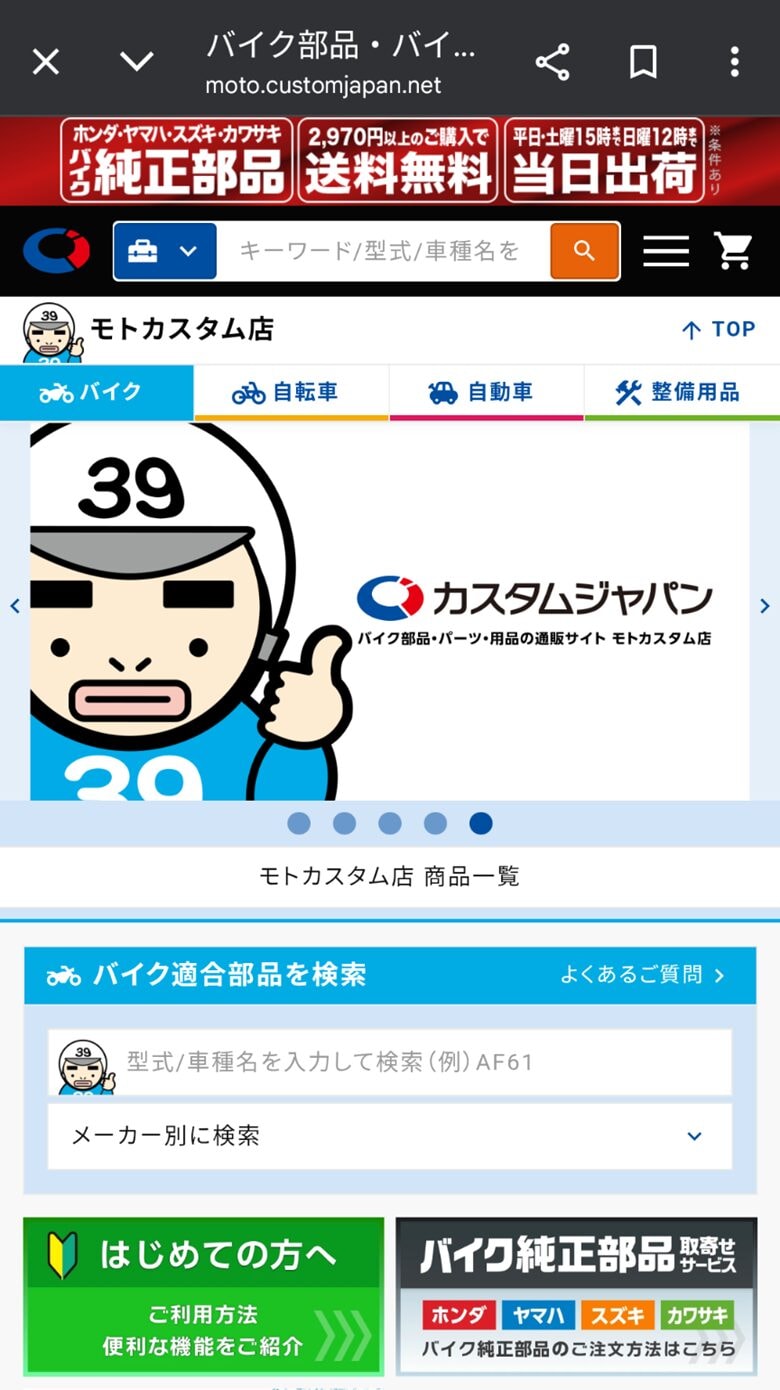
Task: Switch to the 自転車 tab
Action: click(x=291, y=392)
